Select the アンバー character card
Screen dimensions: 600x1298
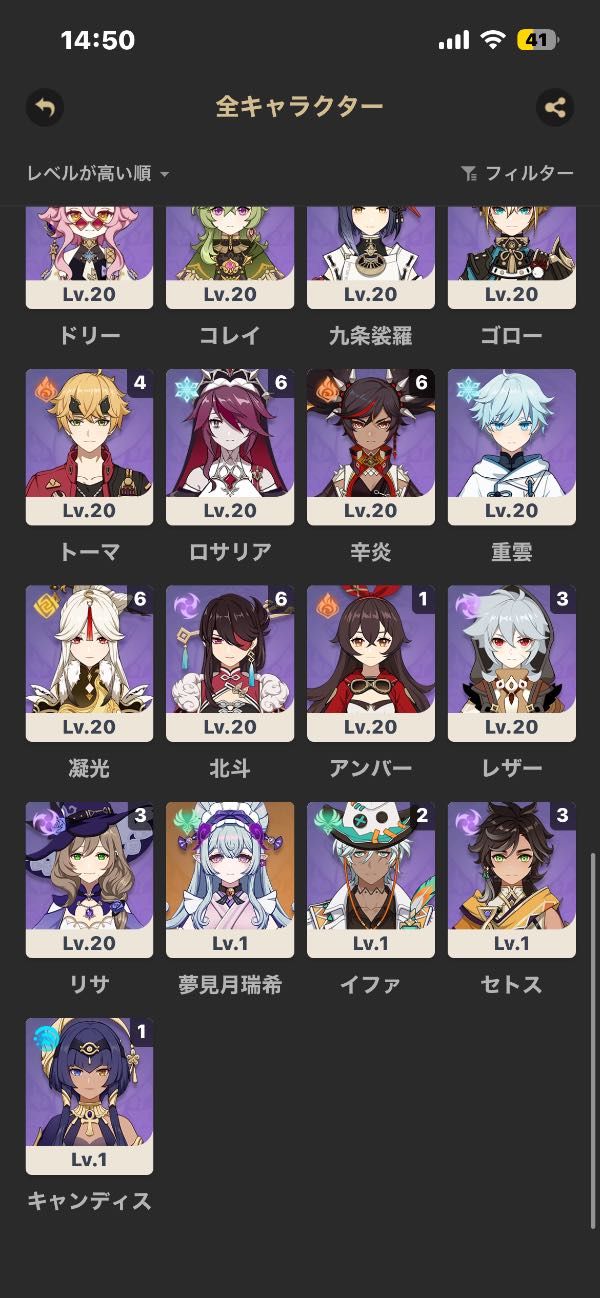click(371, 663)
